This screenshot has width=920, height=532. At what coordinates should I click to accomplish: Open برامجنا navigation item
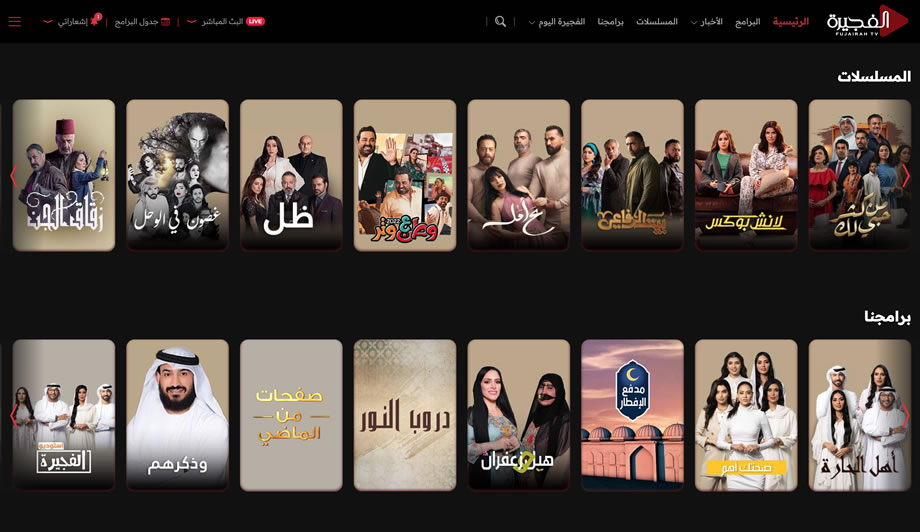(x=612, y=21)
